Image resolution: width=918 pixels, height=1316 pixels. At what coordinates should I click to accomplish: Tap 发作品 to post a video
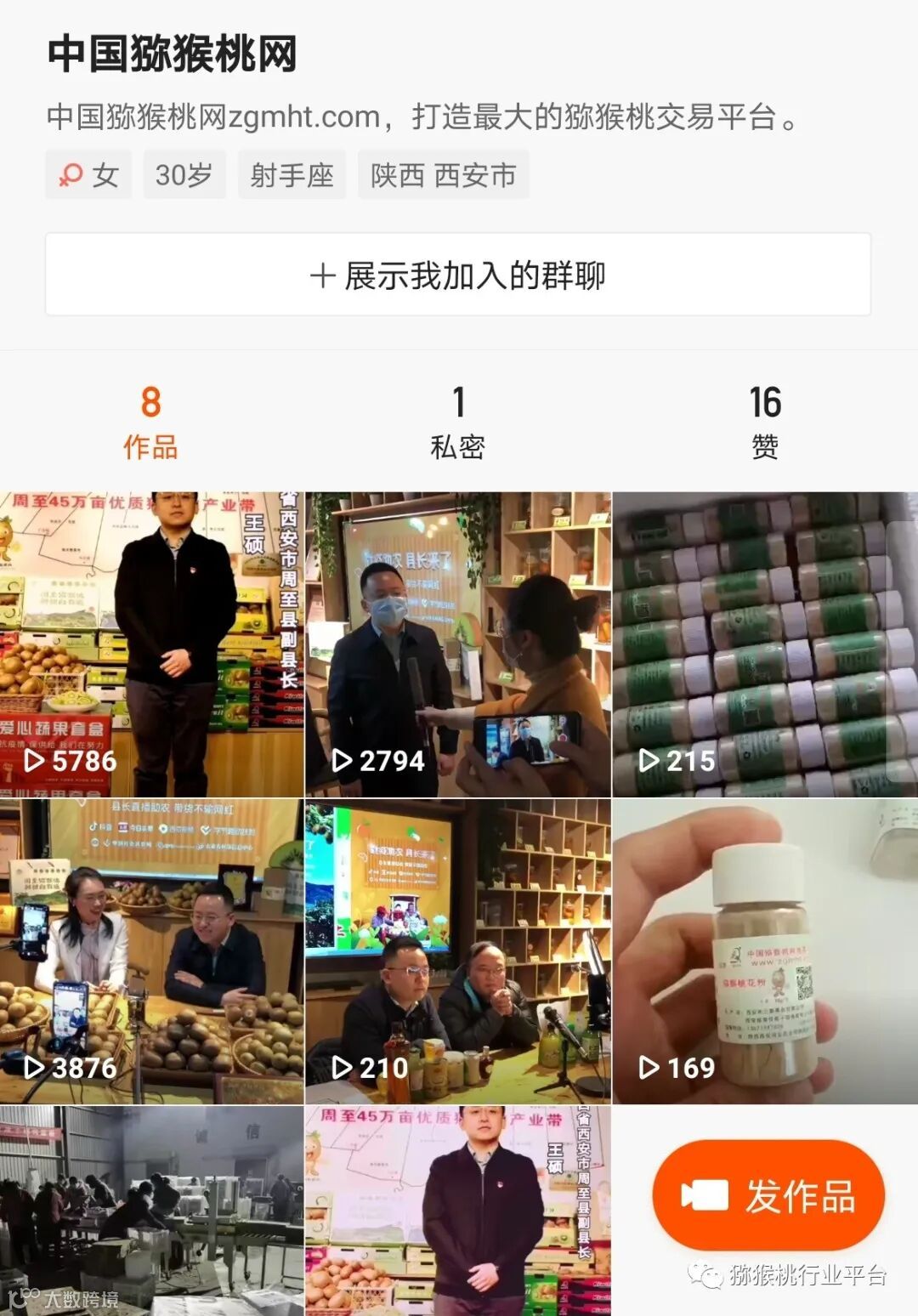768,1195
